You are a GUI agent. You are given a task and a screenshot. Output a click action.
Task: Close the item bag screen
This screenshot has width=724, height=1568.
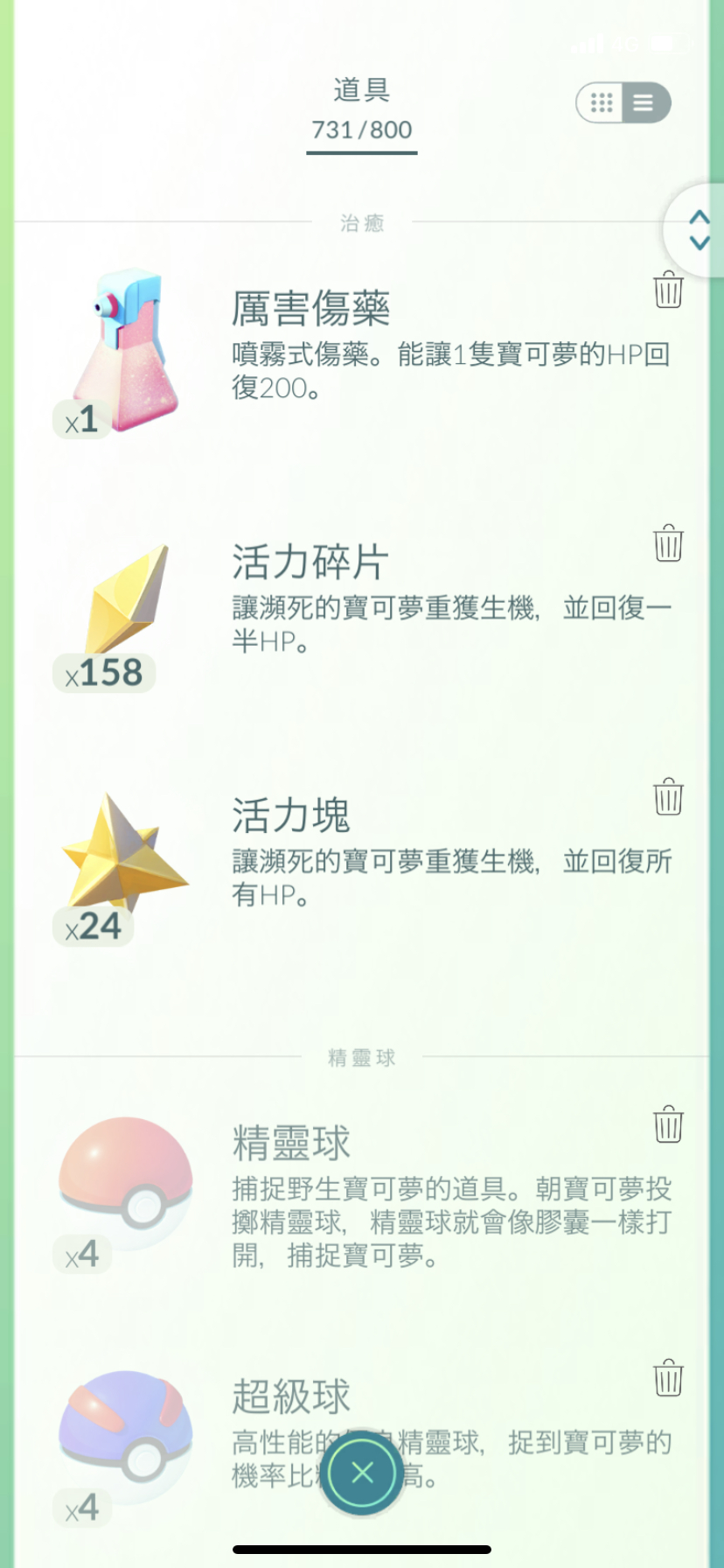[x=362, y=1473]
